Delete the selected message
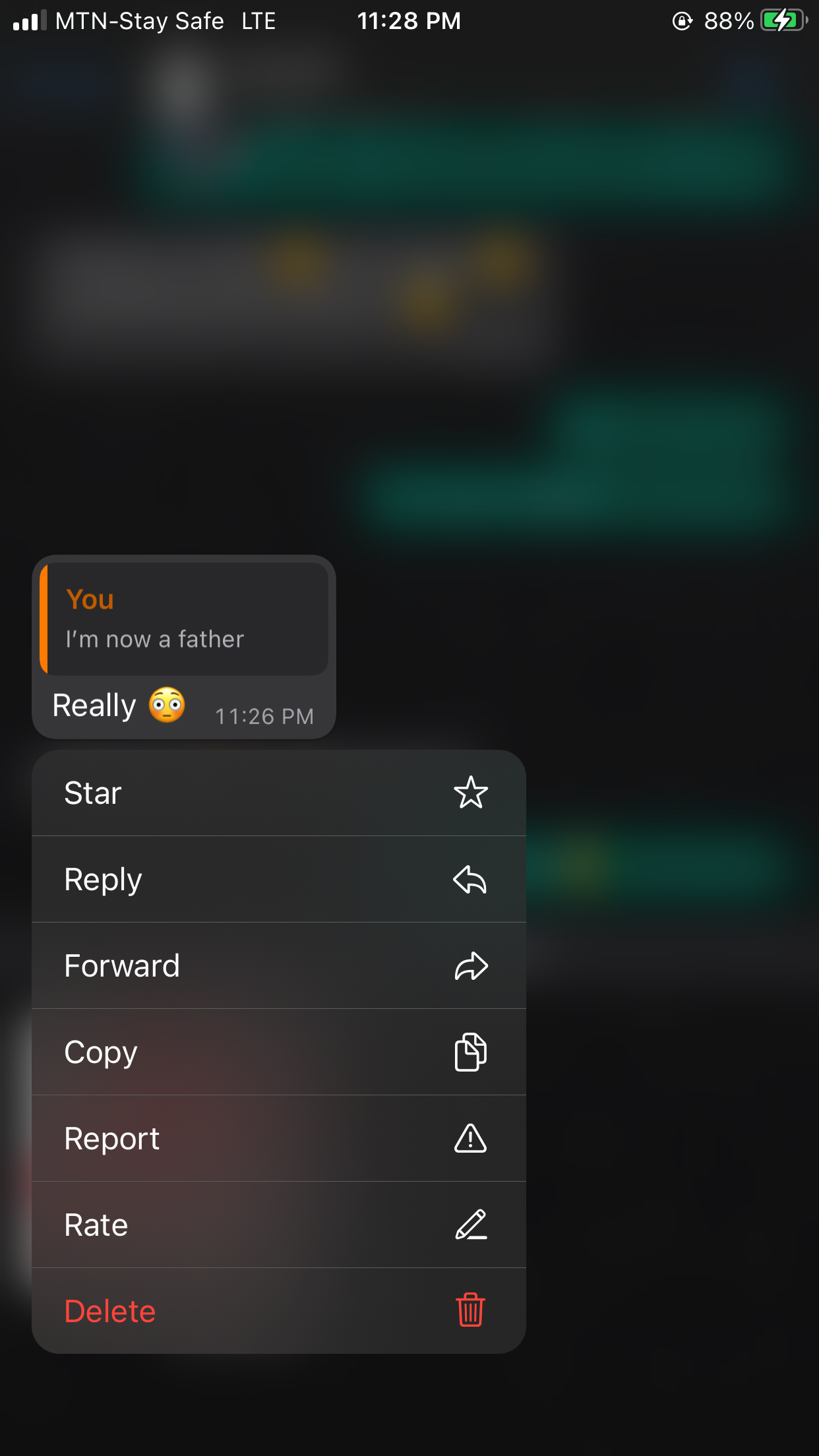This screenshot has height=1456, width=819. pyautogui.click(x=279, y=1311)
